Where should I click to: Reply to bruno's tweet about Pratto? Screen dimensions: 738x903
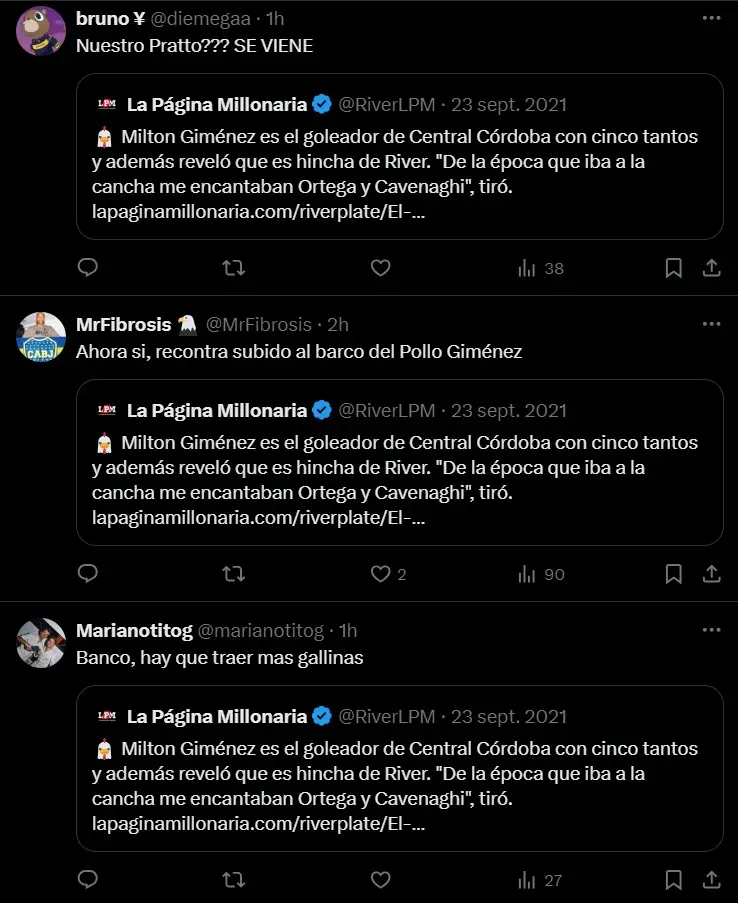coord(88,268)
